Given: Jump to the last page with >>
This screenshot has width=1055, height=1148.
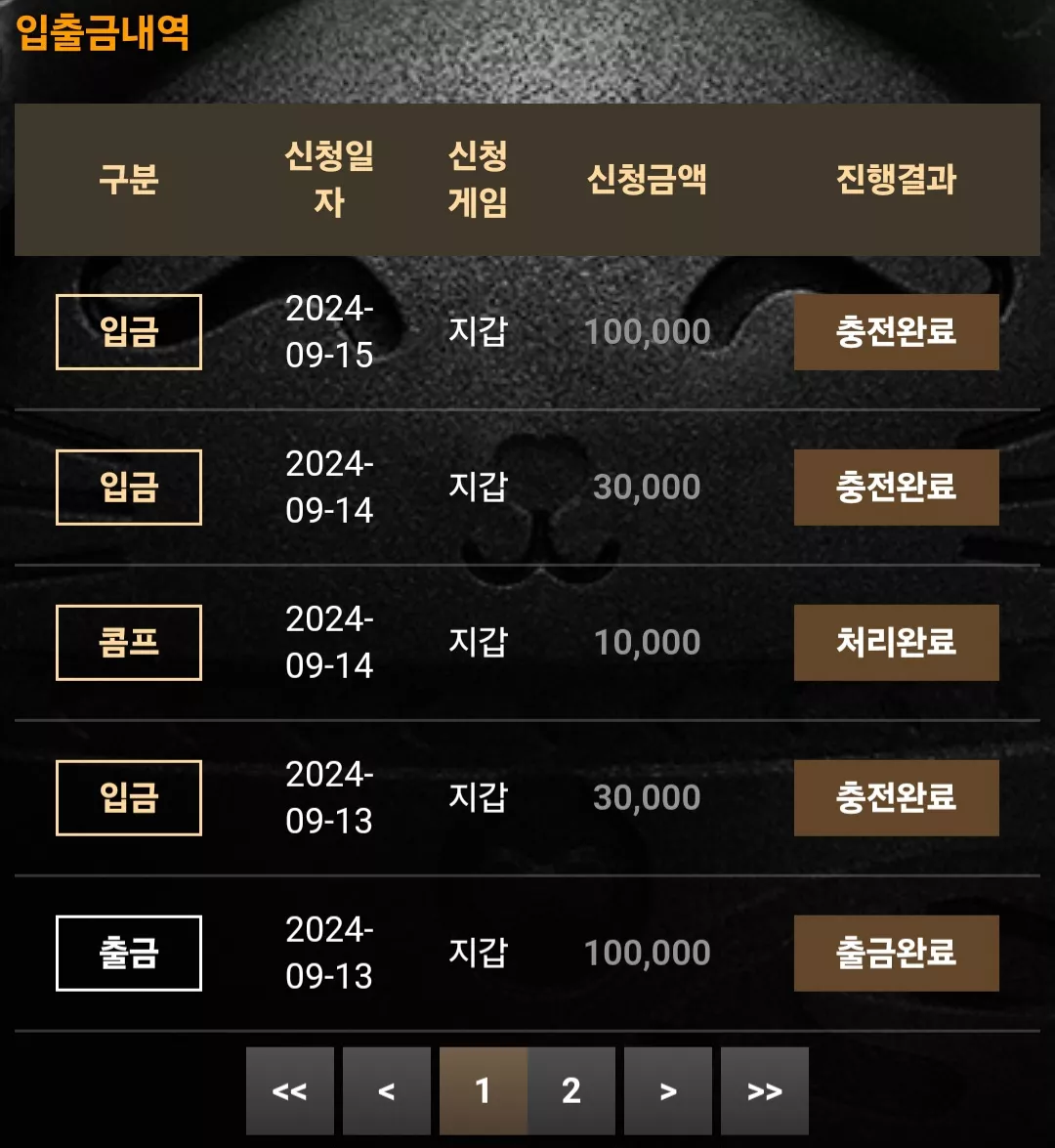Looking at the screenshot, I should 764,1091.
